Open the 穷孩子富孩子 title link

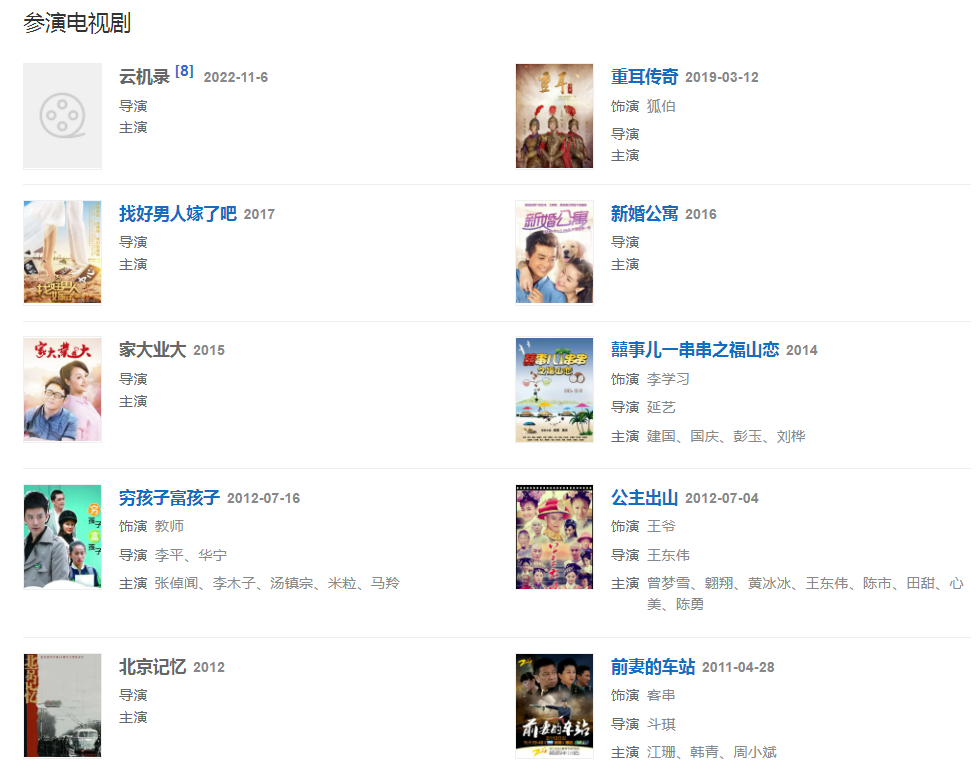pos(169,498)
